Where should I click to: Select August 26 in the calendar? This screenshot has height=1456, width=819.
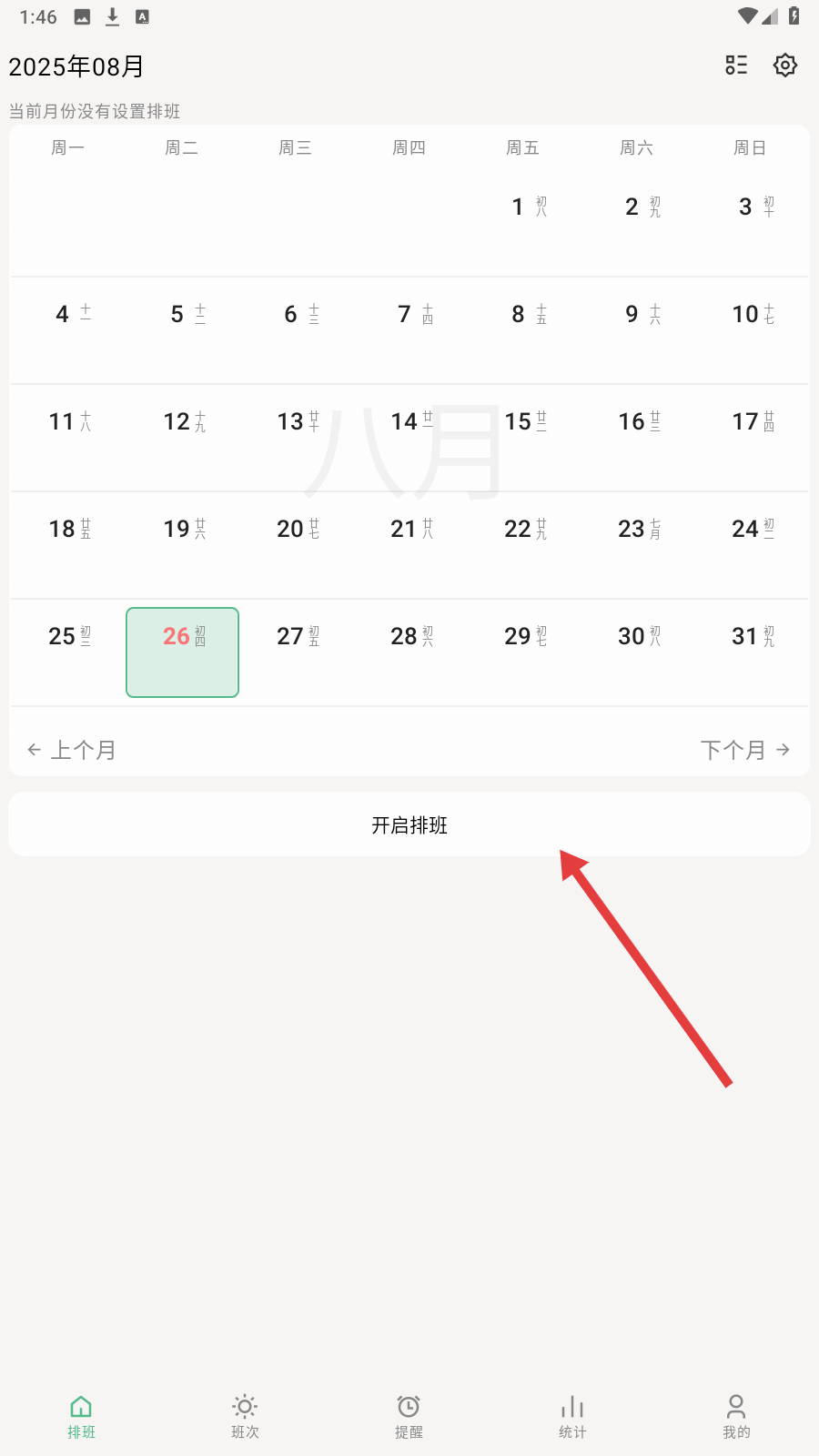pos(183,652)
